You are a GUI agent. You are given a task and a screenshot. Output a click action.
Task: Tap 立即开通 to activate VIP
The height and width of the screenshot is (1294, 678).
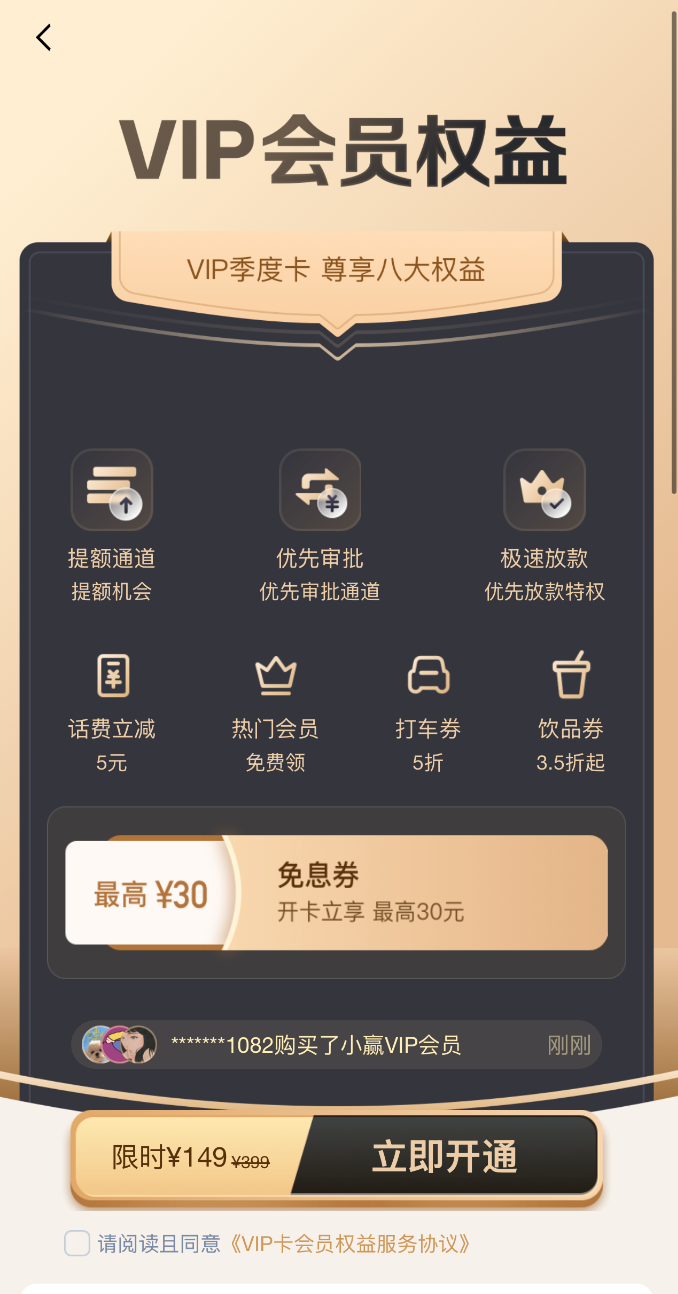point(445,1156)
